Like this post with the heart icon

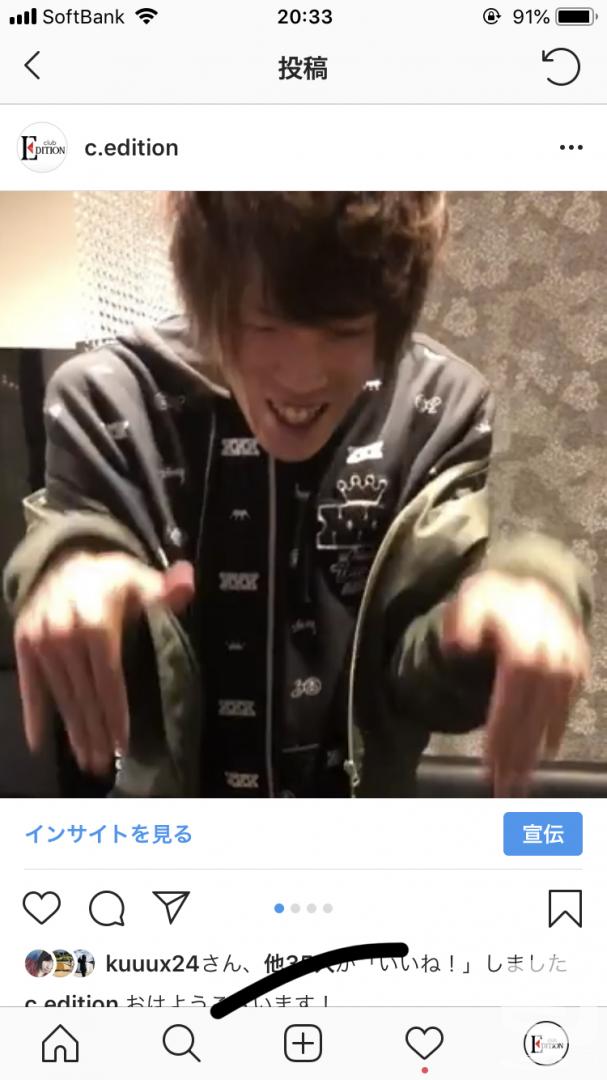click(42, 908)
